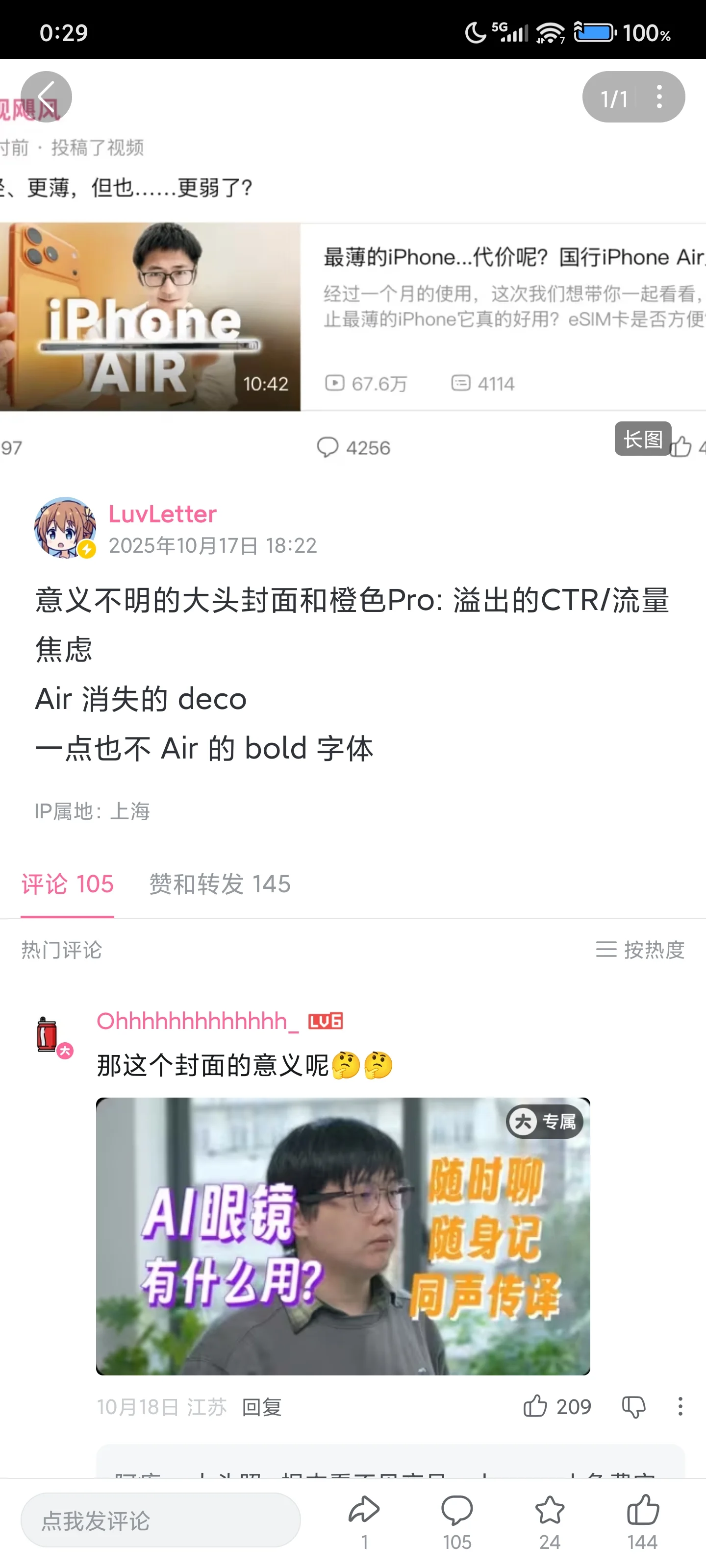View the AI眼镜 image in the comment
The height and width of the screenshot is (1568, 706).
point(343,1236)
